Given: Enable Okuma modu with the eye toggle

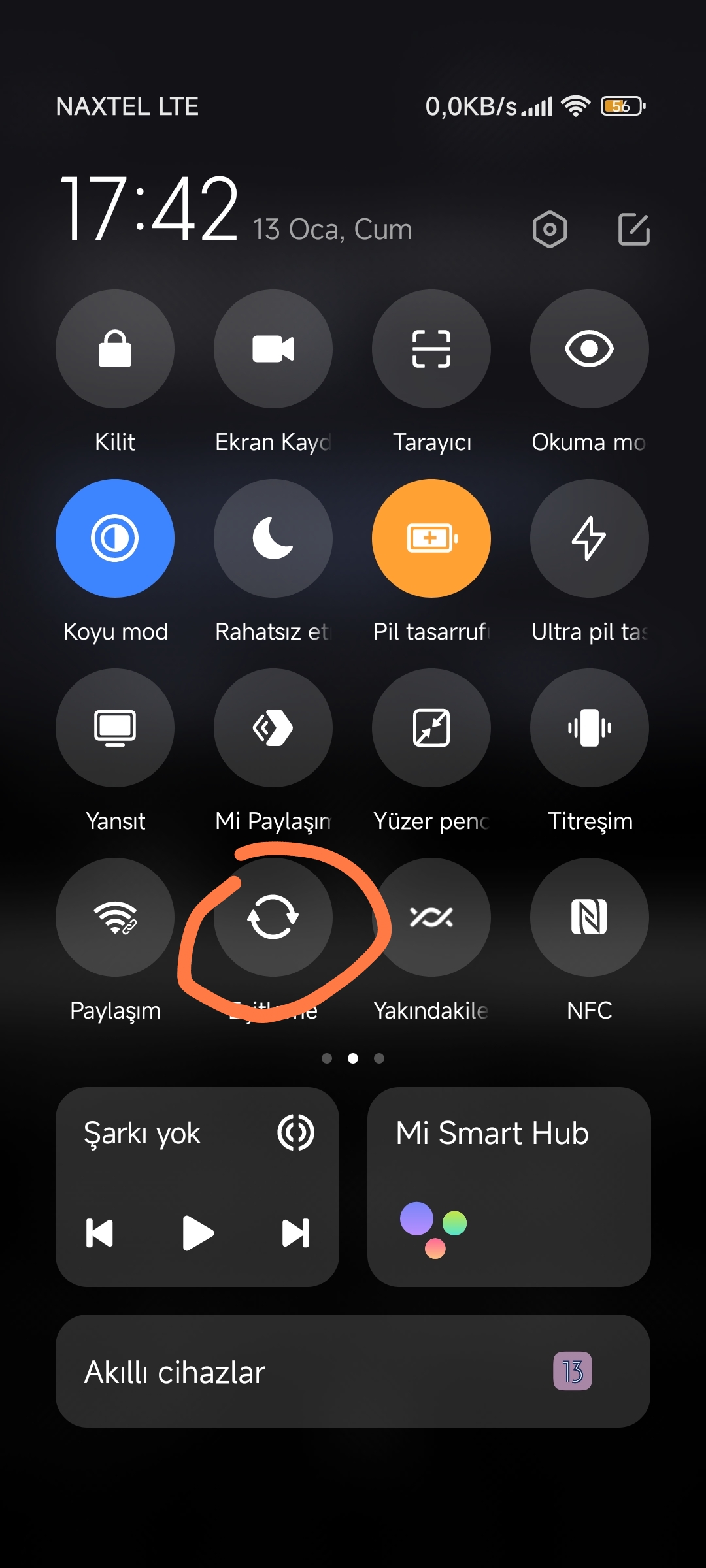Looking at the screenshot, I should (590, 349).
